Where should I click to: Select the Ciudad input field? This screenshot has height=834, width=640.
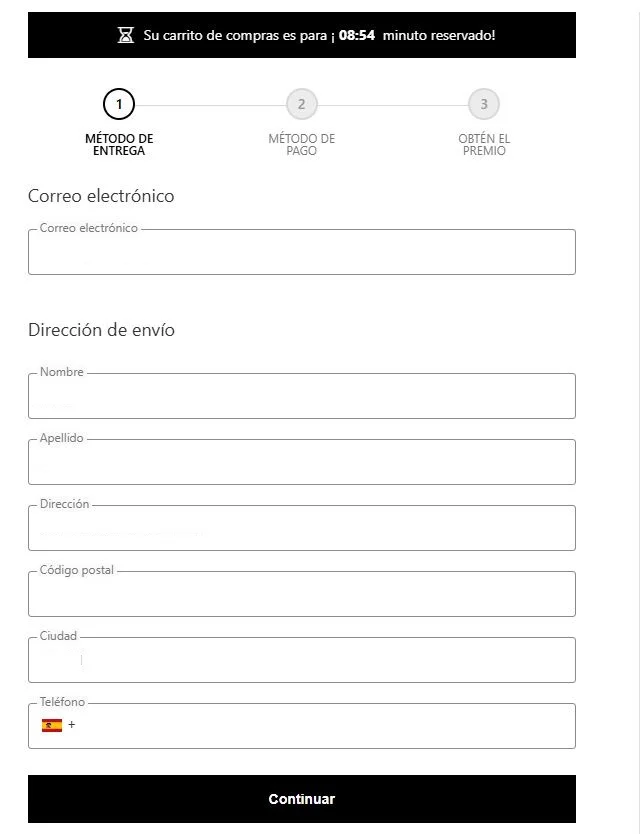301,661
